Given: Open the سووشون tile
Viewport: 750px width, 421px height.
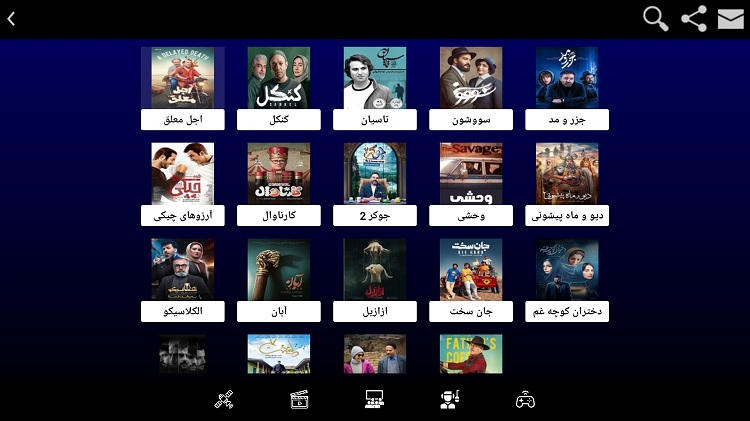Looking at the screenshot, I should click(x=471, y=88).
